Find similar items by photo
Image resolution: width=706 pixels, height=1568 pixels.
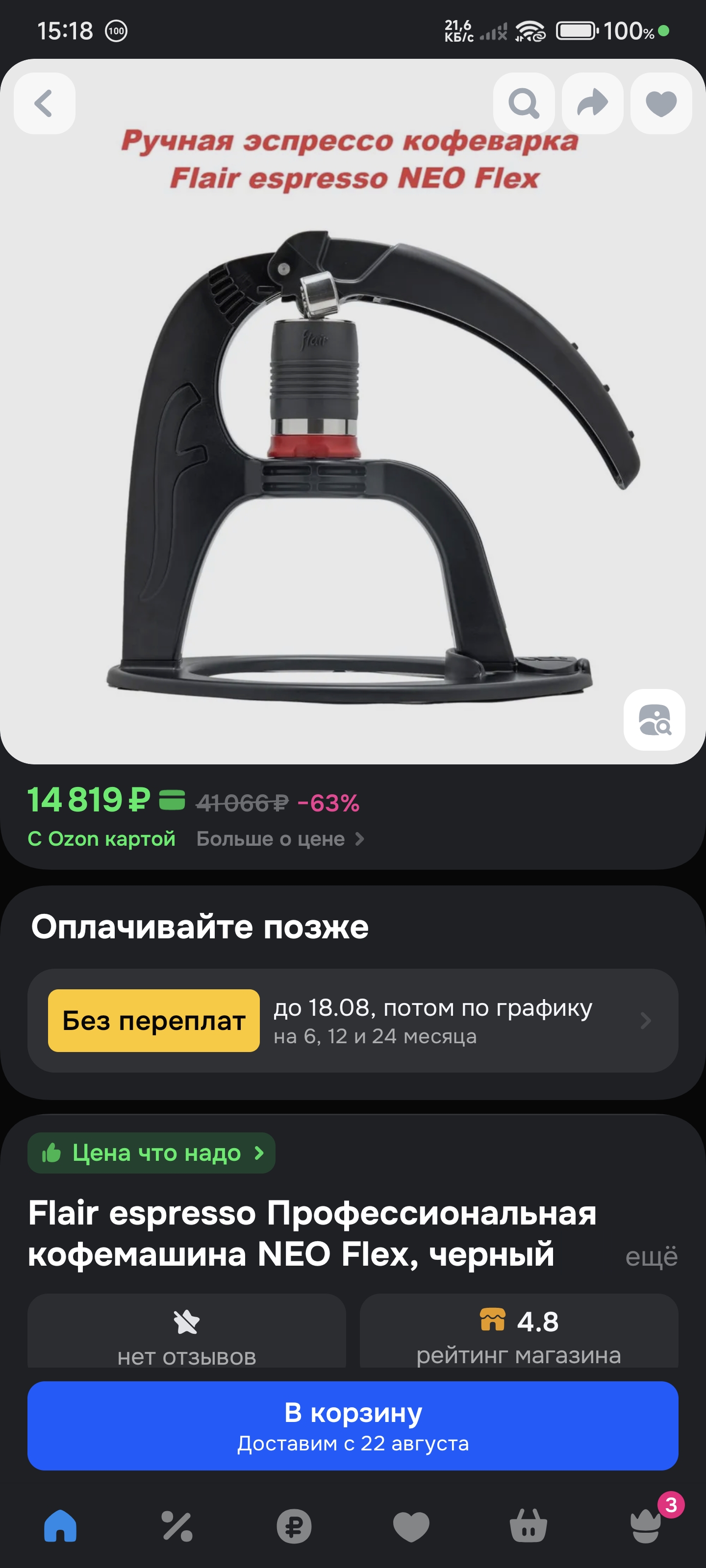pos(654,719)
